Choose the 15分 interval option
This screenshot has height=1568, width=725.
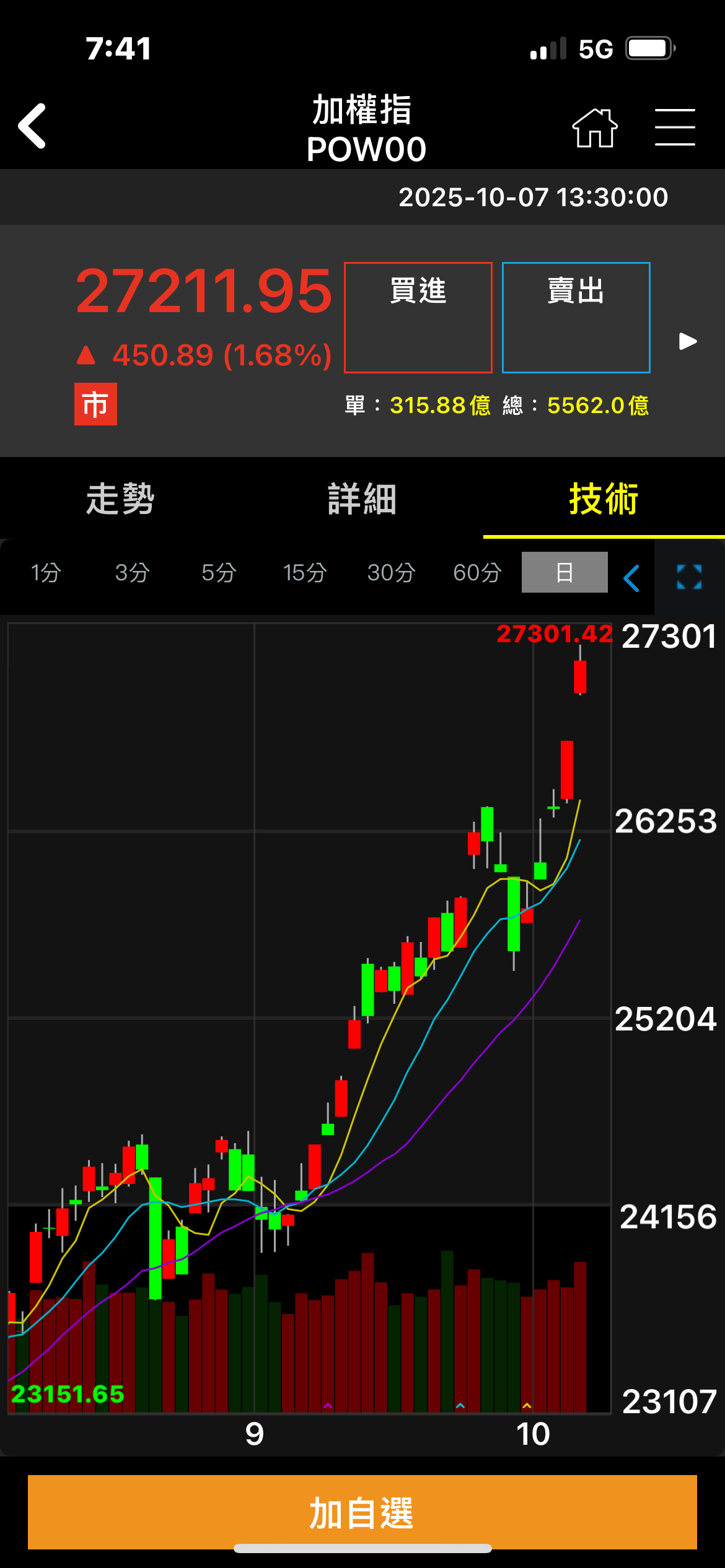[x=303, y=573]
